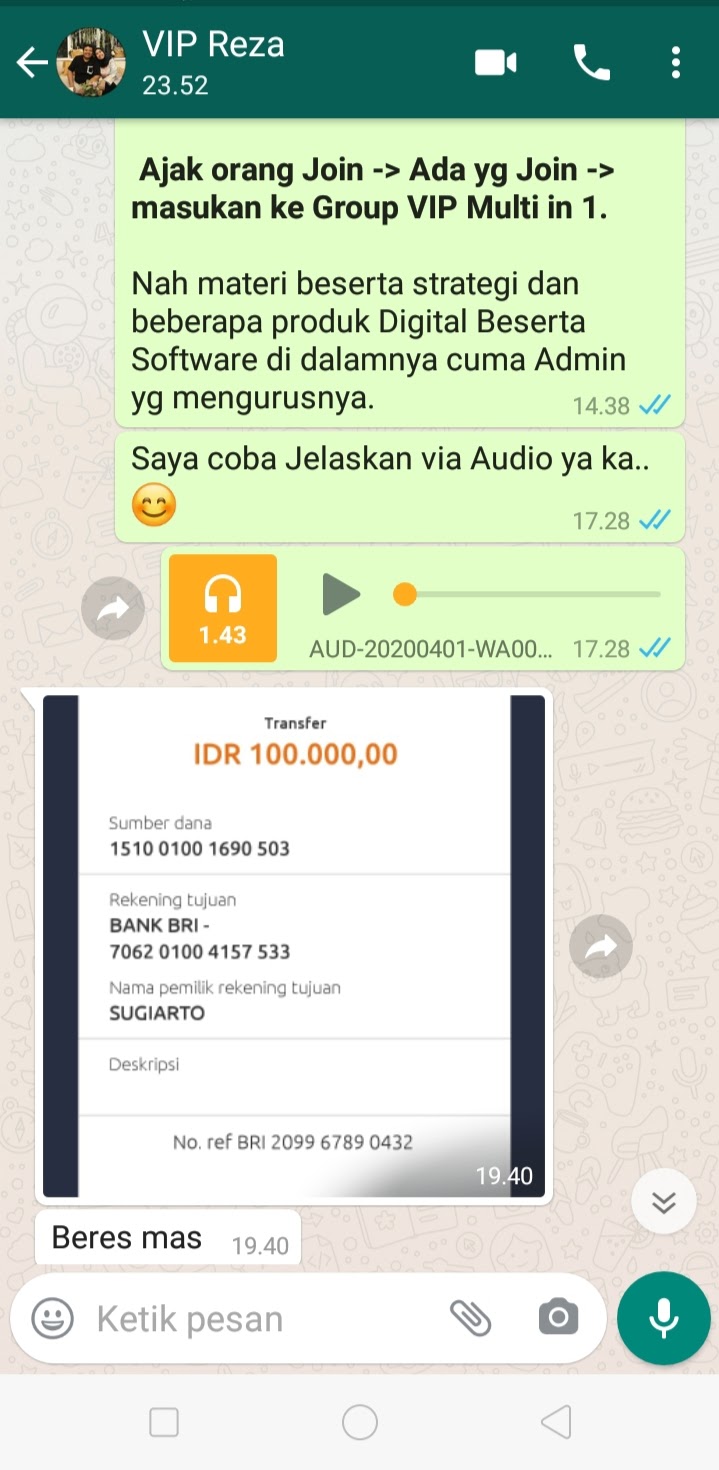Tap the audio progress slider

[x=530, y=595]
